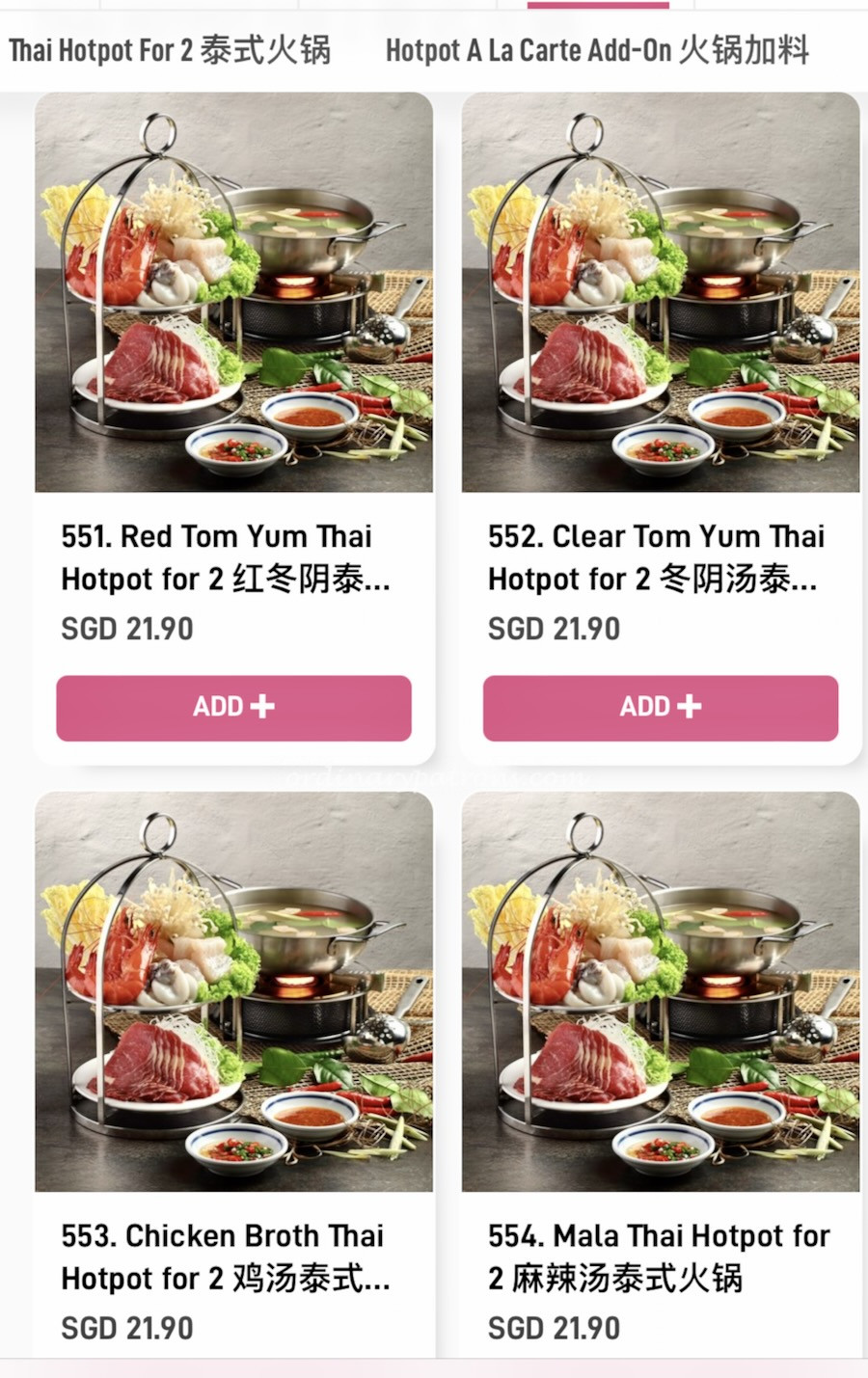Switch to Thai Hotpot For 2 tab
868x1378 pixels.
click(x=170, y=50)
